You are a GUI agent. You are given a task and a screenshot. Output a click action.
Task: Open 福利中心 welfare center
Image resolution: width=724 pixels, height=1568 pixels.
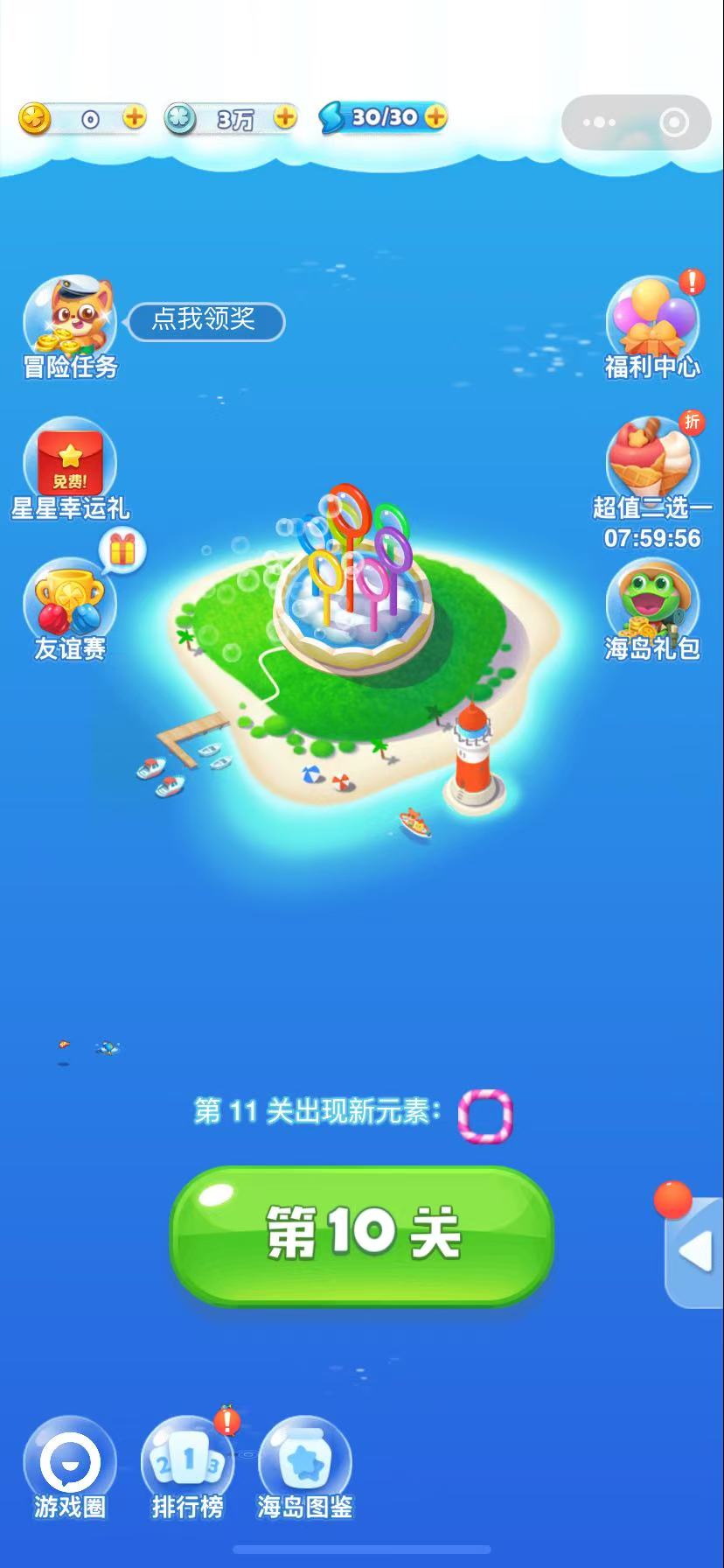point(652,325)
